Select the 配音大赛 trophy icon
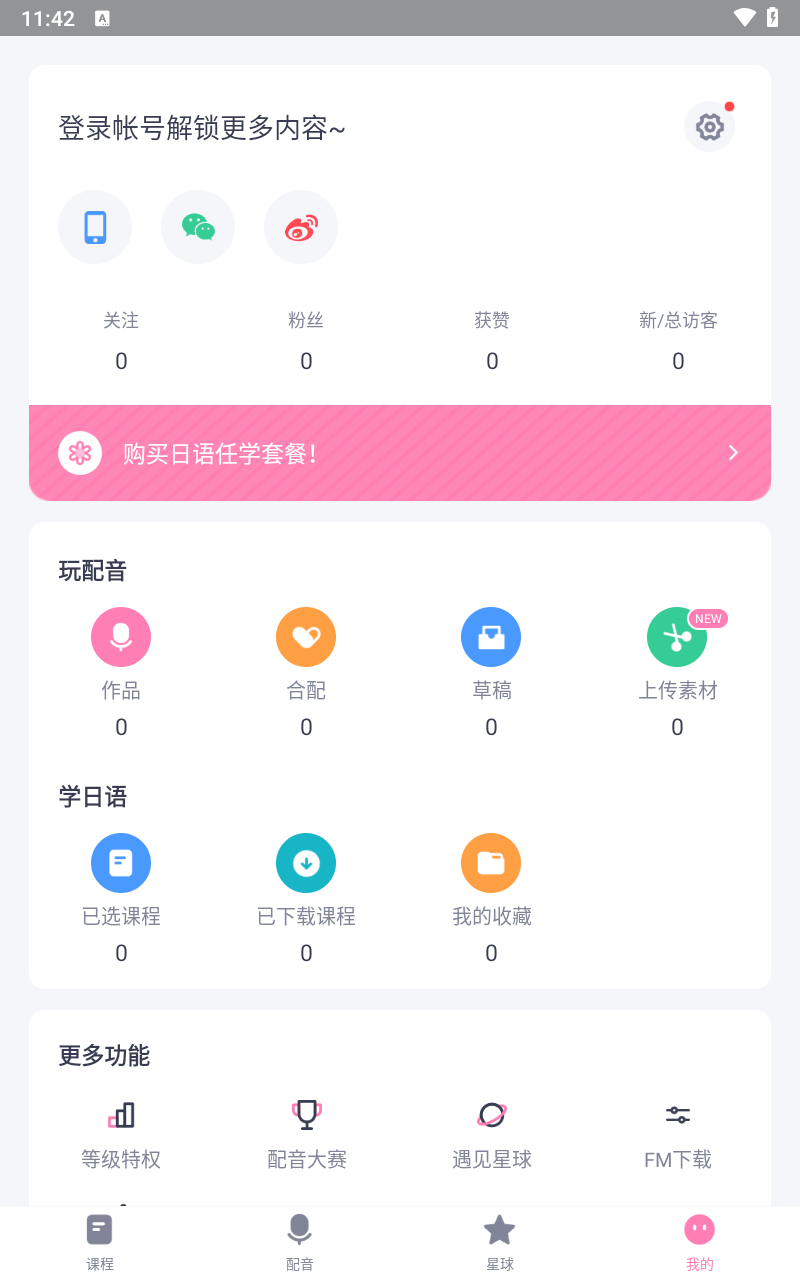This screenshot has width=800, height=1280. pos(305,1115)
